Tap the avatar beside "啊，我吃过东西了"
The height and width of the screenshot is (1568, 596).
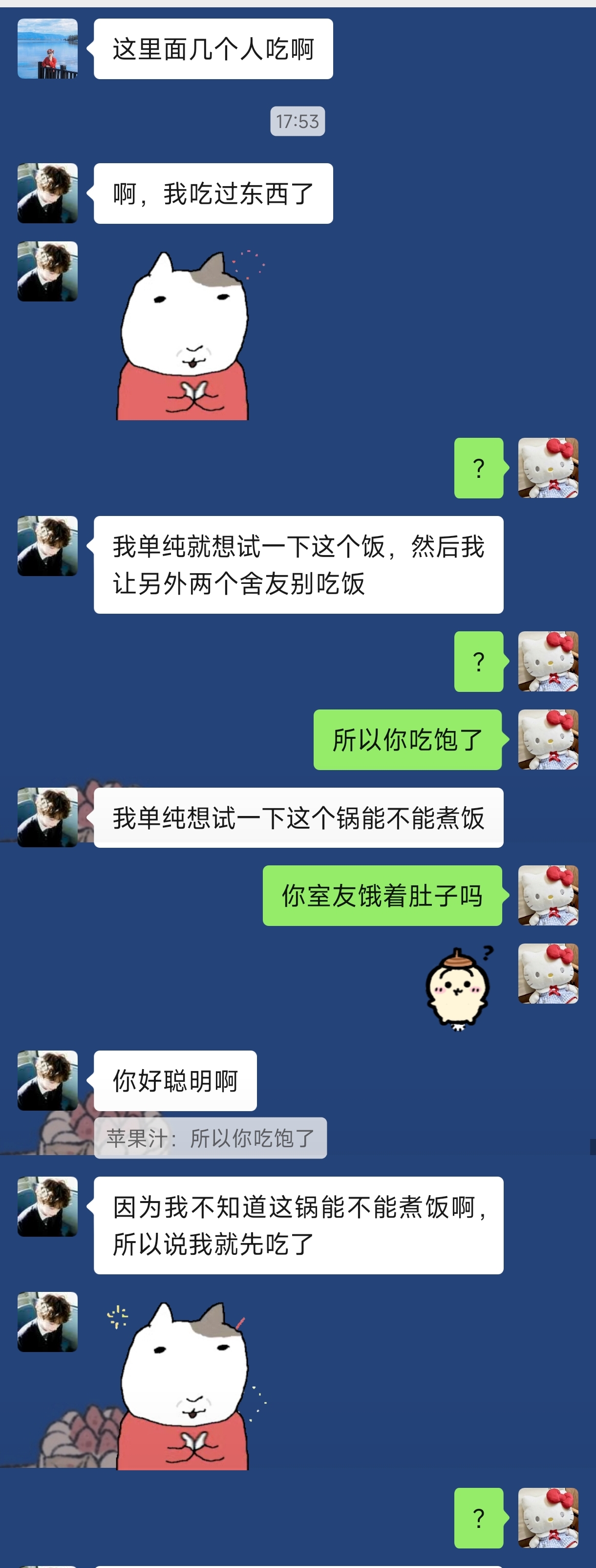(x=47, y=193)
